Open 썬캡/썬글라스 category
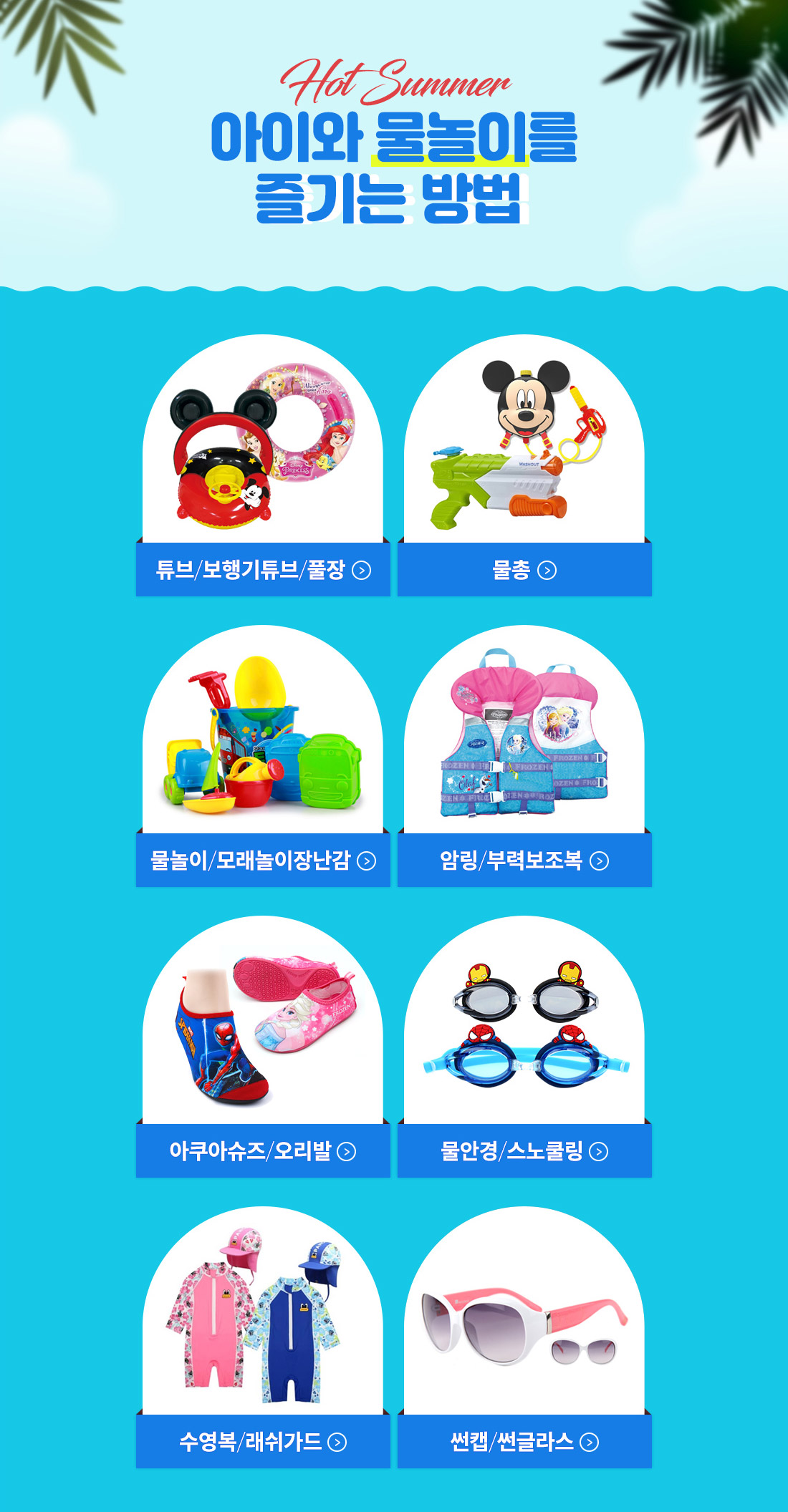The width and height of the screenshot is (788, 1512). (x=524, y=1442)
